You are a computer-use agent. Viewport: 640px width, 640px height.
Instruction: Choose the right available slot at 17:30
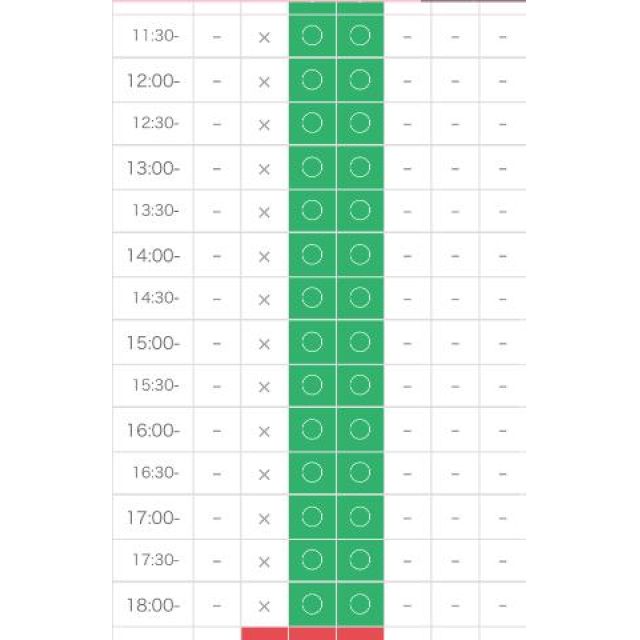(x=360, y=560)
